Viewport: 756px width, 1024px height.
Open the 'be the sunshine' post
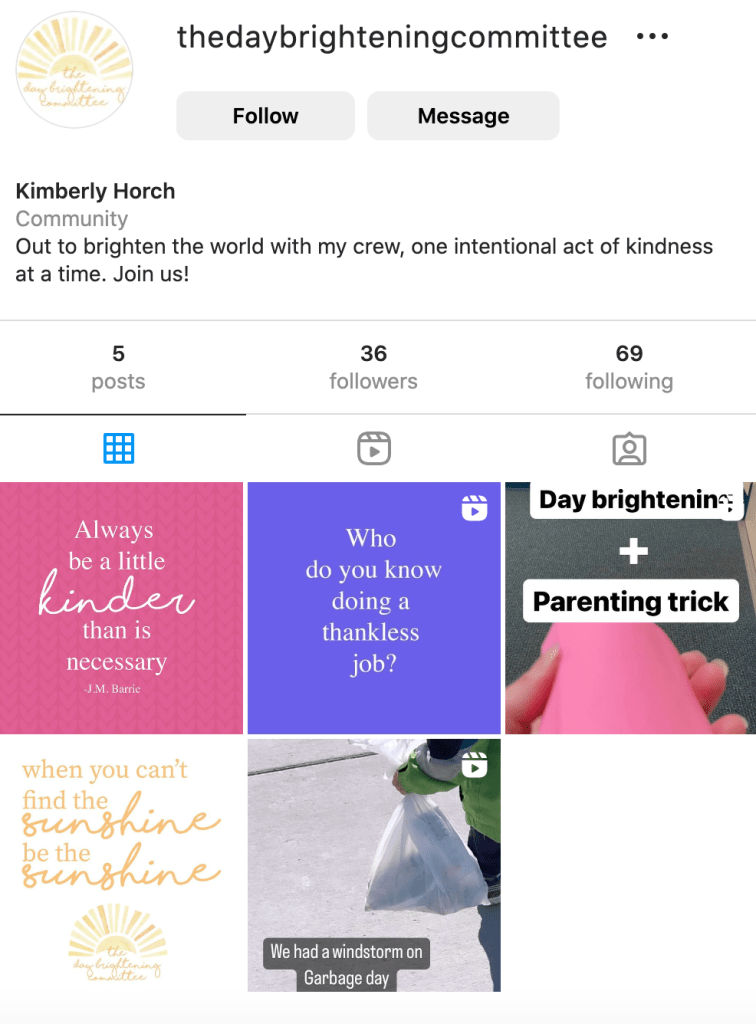point(121,864)
